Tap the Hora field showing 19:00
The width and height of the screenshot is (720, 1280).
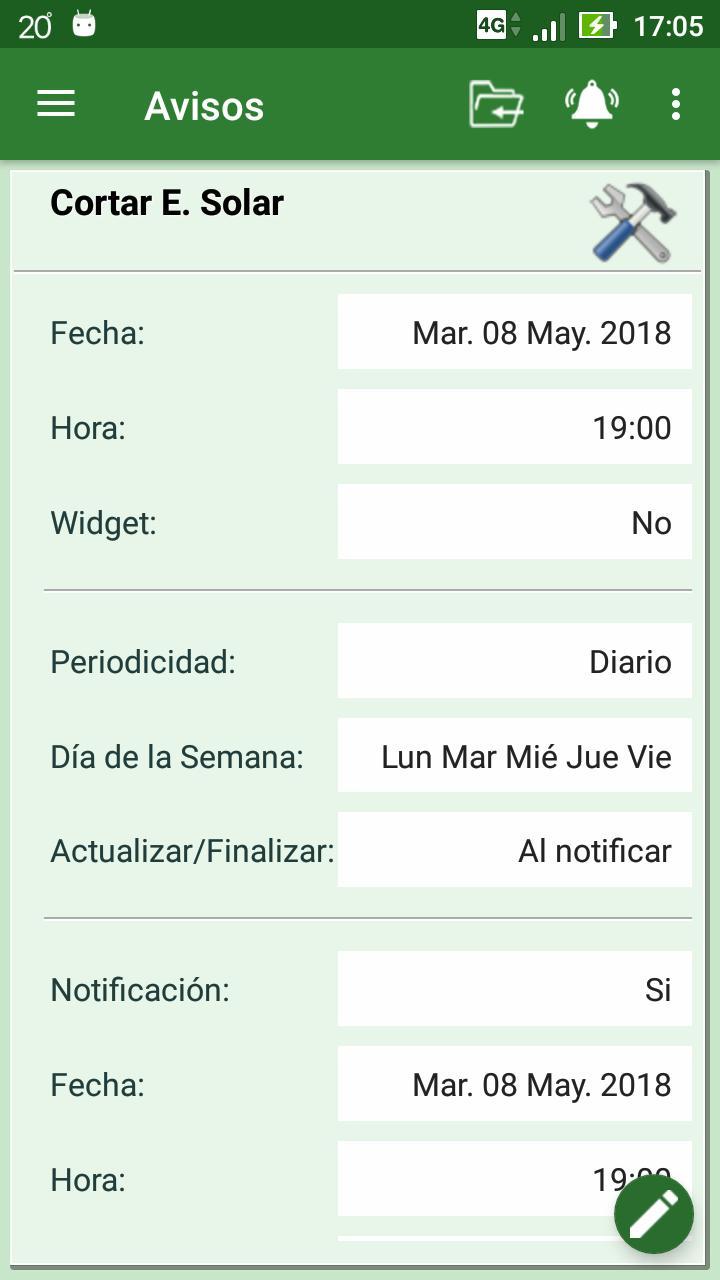(x=514, y=427)
